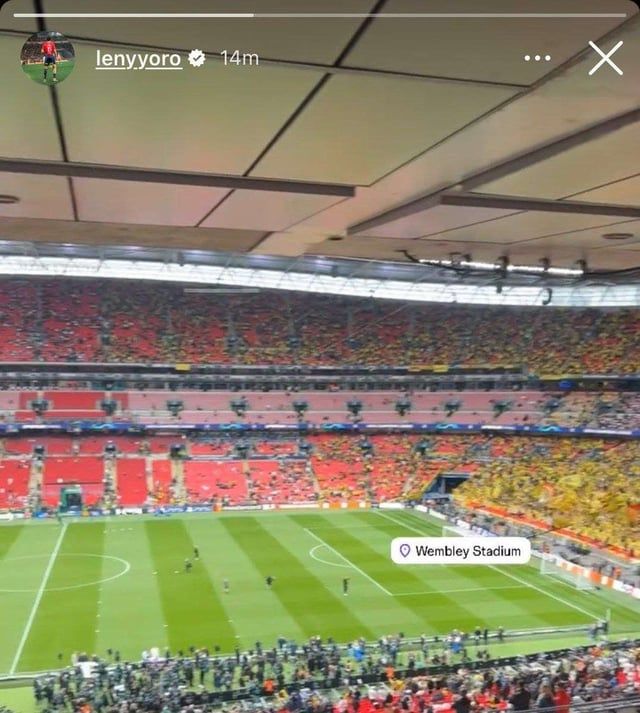Close the story viewer

[605, 58]
